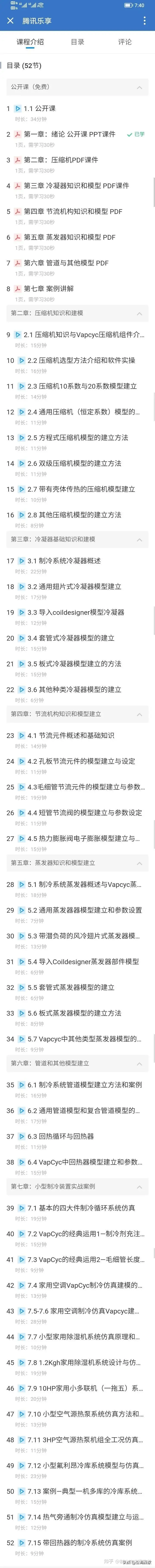This screenshot has width=155, height=1568.
Task: Collapse the 第二章：压缩机知识和建模 section
Action: 139,314
